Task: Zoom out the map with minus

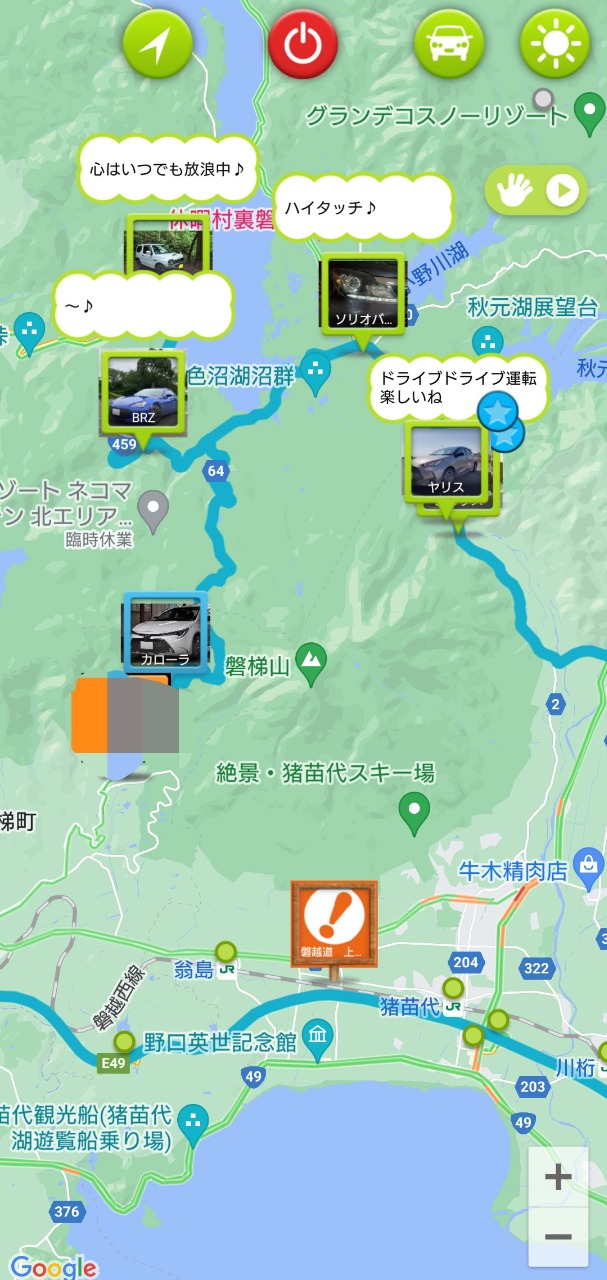Action: [x=558, y=1237]
